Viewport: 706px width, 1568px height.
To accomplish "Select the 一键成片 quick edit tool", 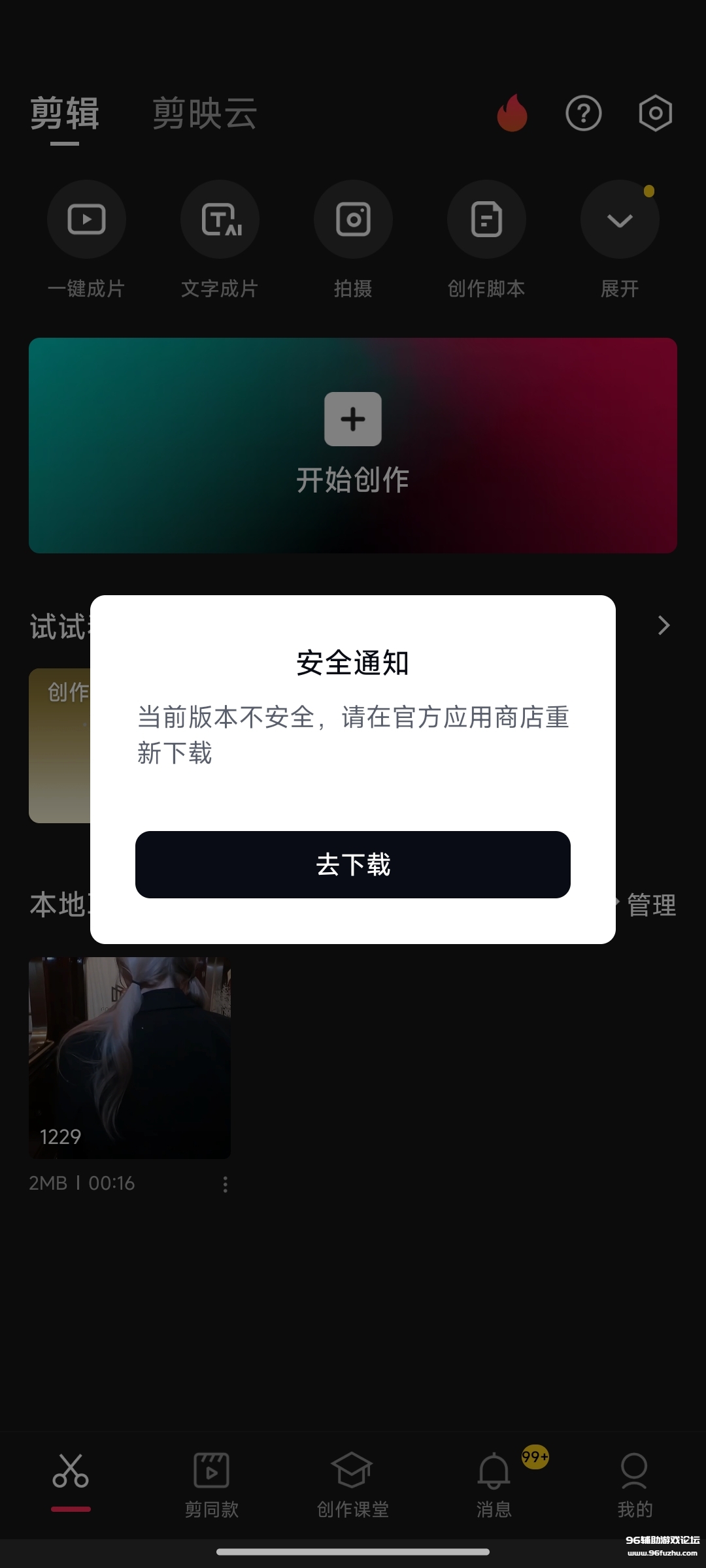I will pyautogui.click(x=86, y=220).
